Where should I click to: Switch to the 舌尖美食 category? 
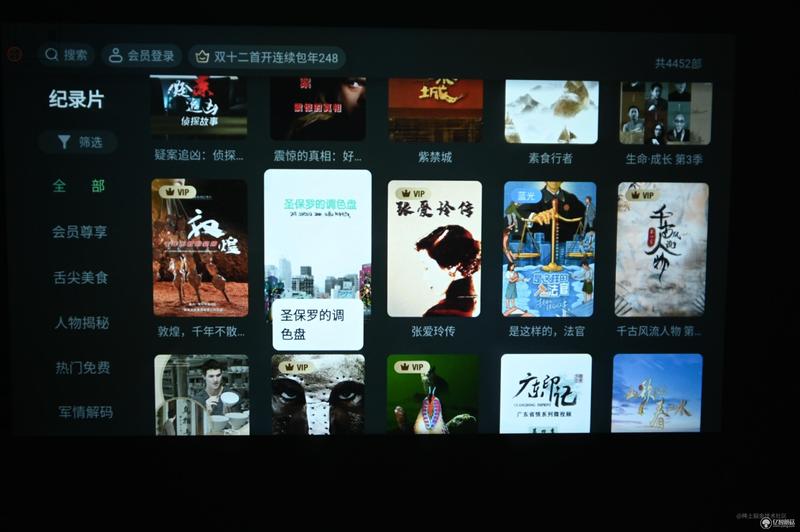pyautogui.click(x=81, y=278)
